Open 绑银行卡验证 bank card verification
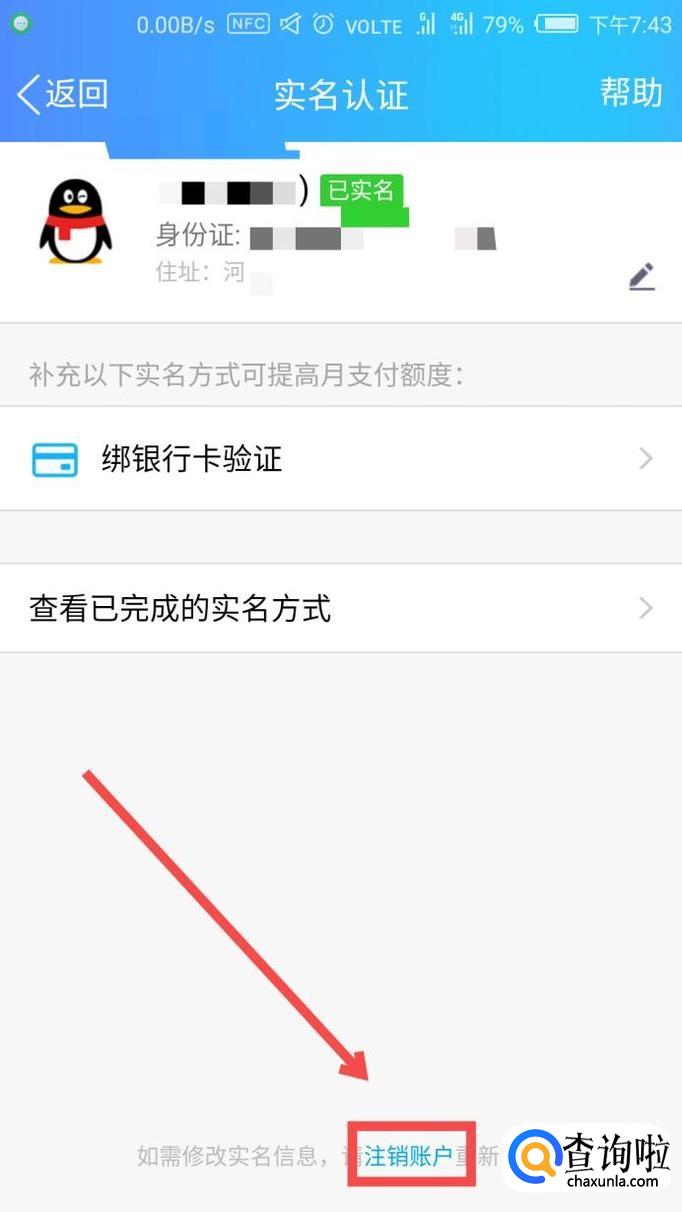 [x=341, y=459]
